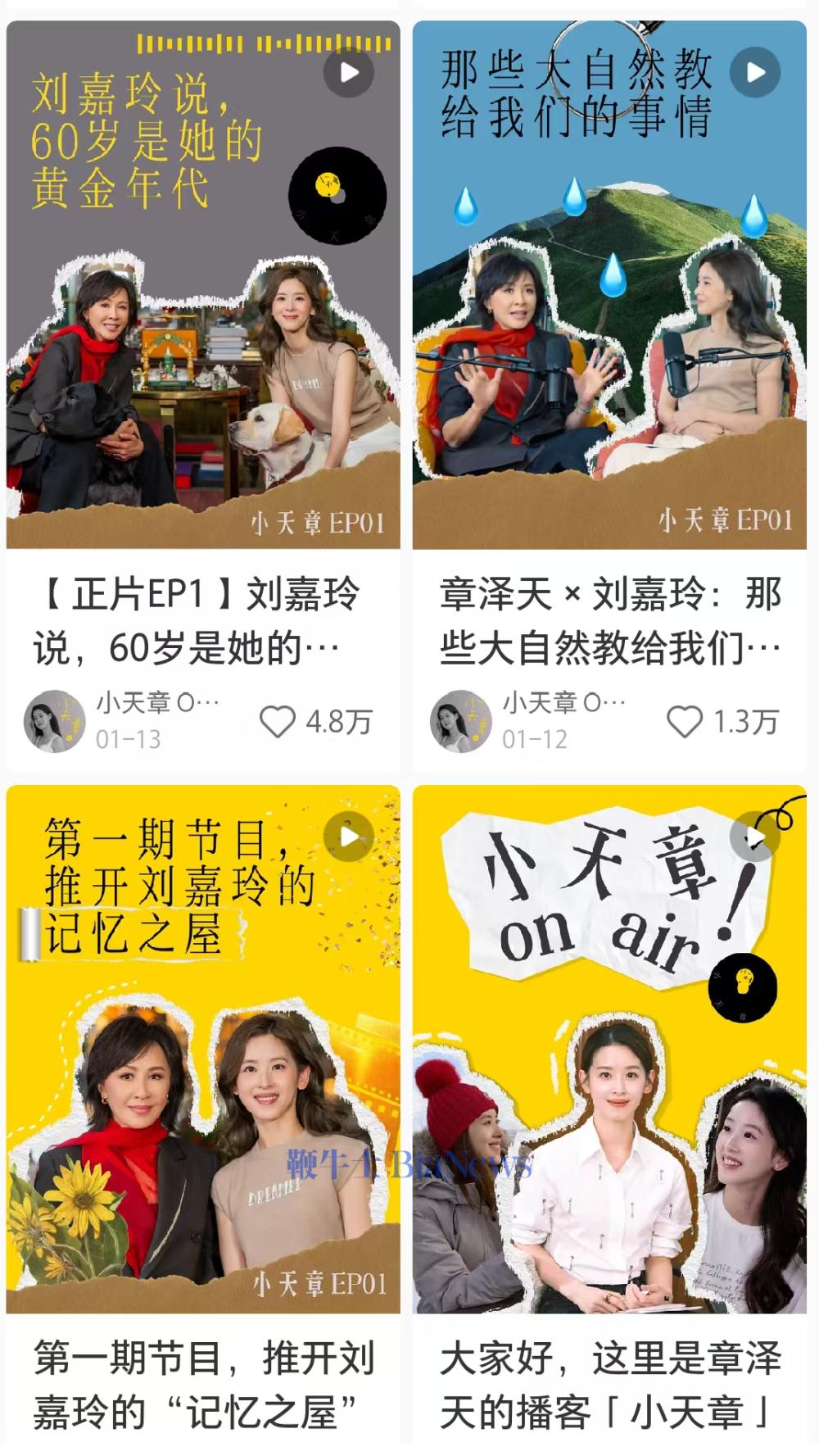Open the 那些大自然教给我们的事情 video card
819x1456 pixels.
(609, 284)
